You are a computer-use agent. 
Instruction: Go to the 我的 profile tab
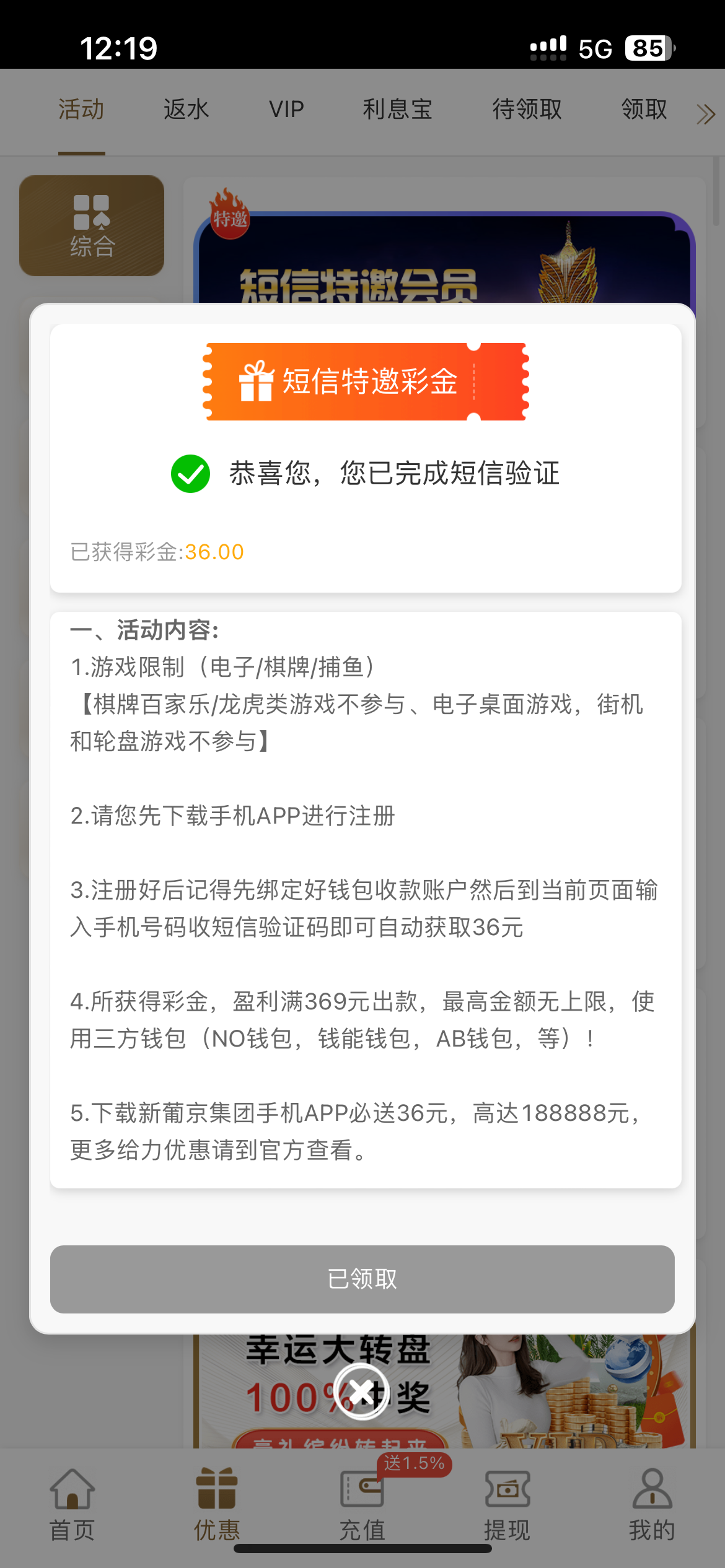tap(652, 1505)
